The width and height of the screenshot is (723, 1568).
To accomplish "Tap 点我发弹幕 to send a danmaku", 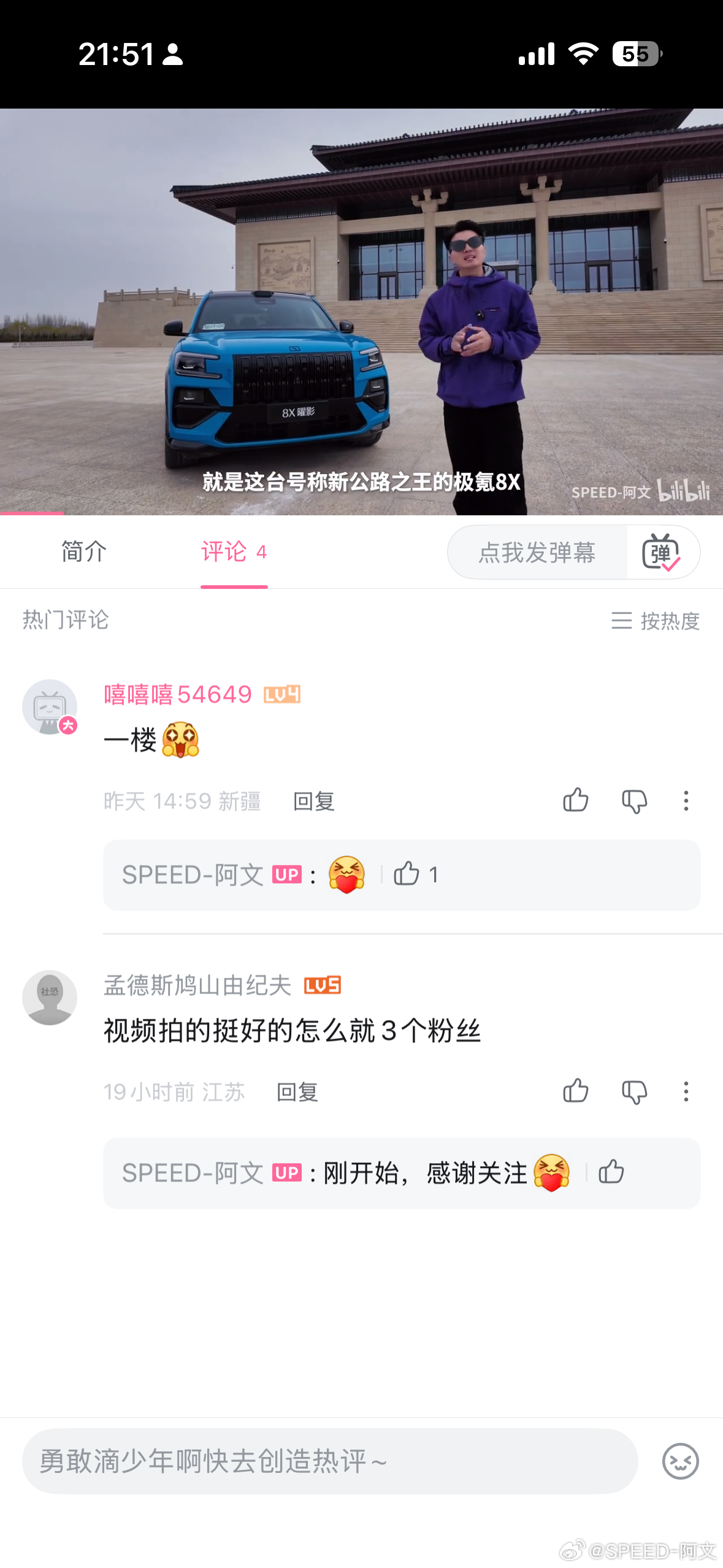I will 538,551.
